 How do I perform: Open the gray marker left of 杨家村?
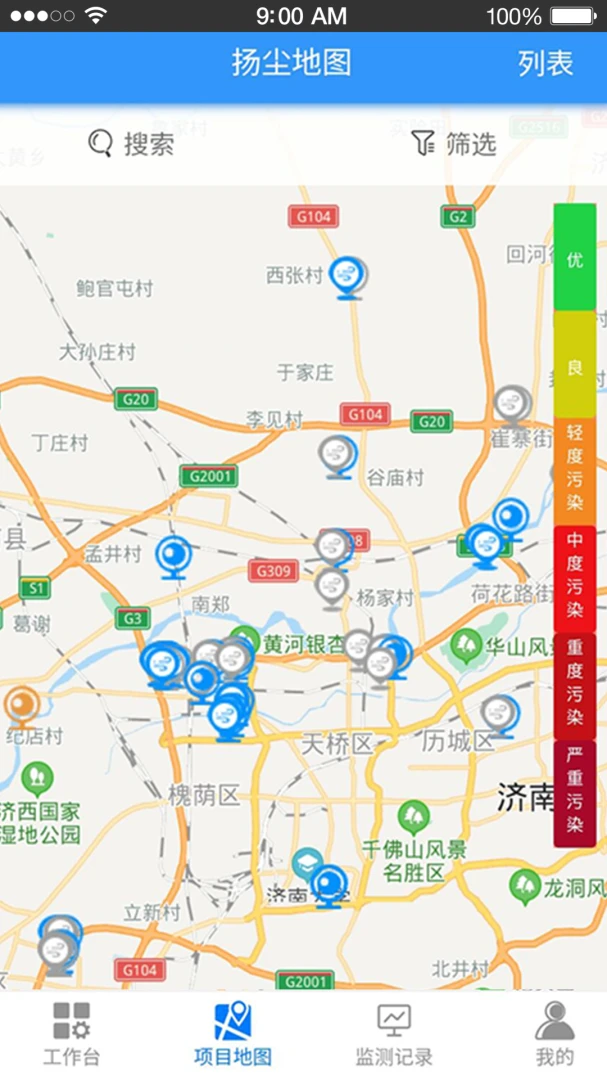(331, 589)
